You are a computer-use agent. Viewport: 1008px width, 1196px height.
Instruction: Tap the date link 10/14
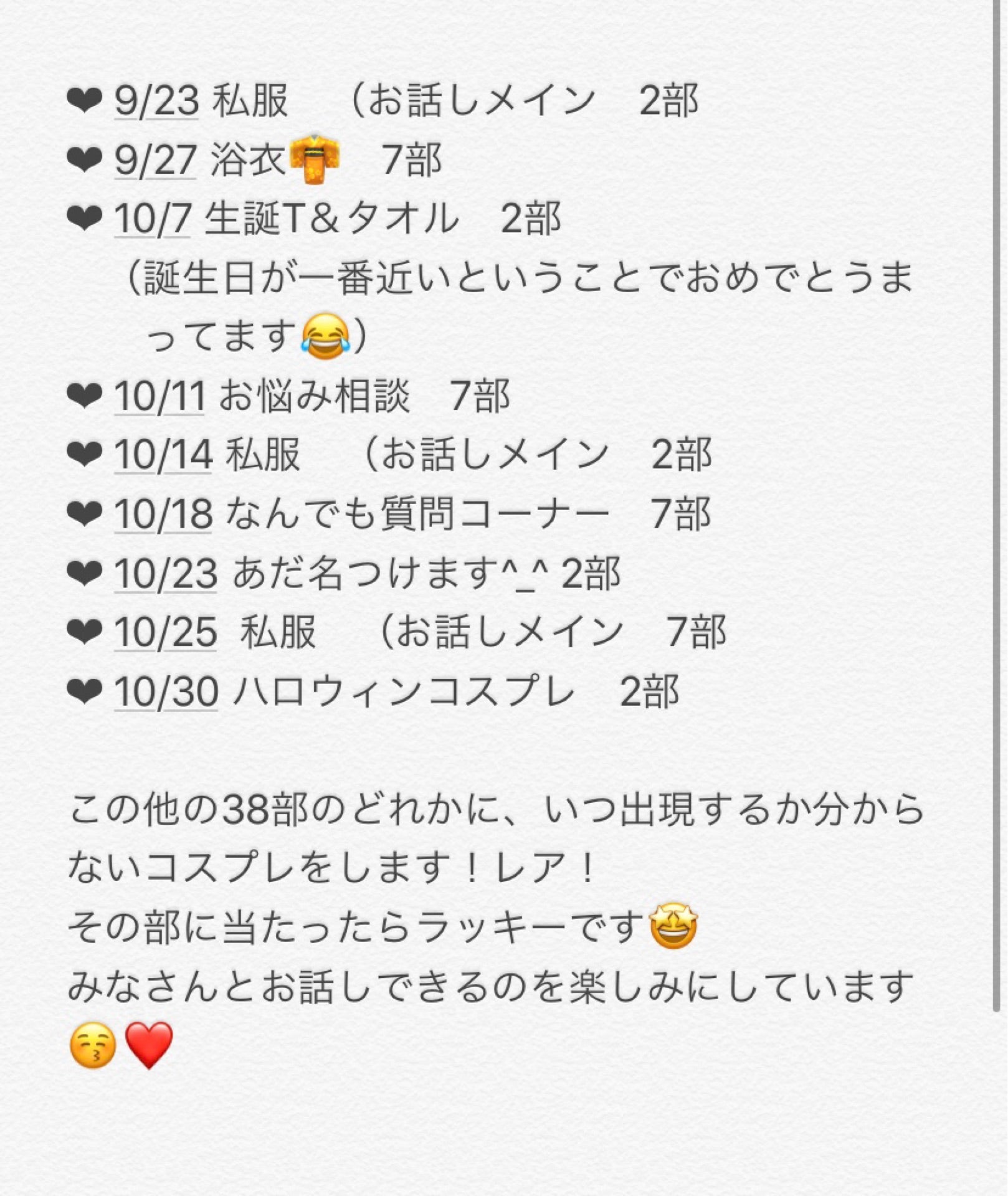pos(163,455)
